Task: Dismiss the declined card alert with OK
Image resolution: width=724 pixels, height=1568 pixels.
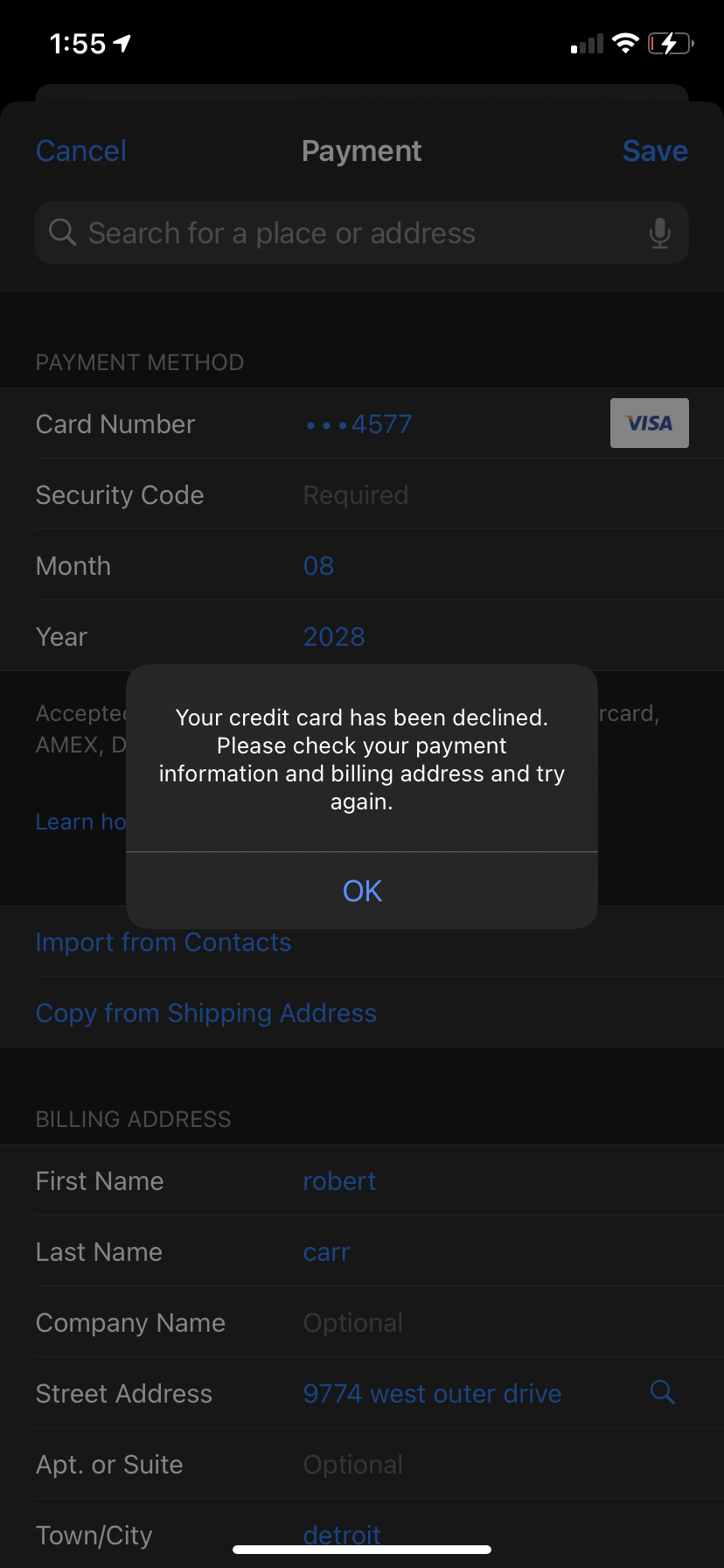Action: (362, 891)
